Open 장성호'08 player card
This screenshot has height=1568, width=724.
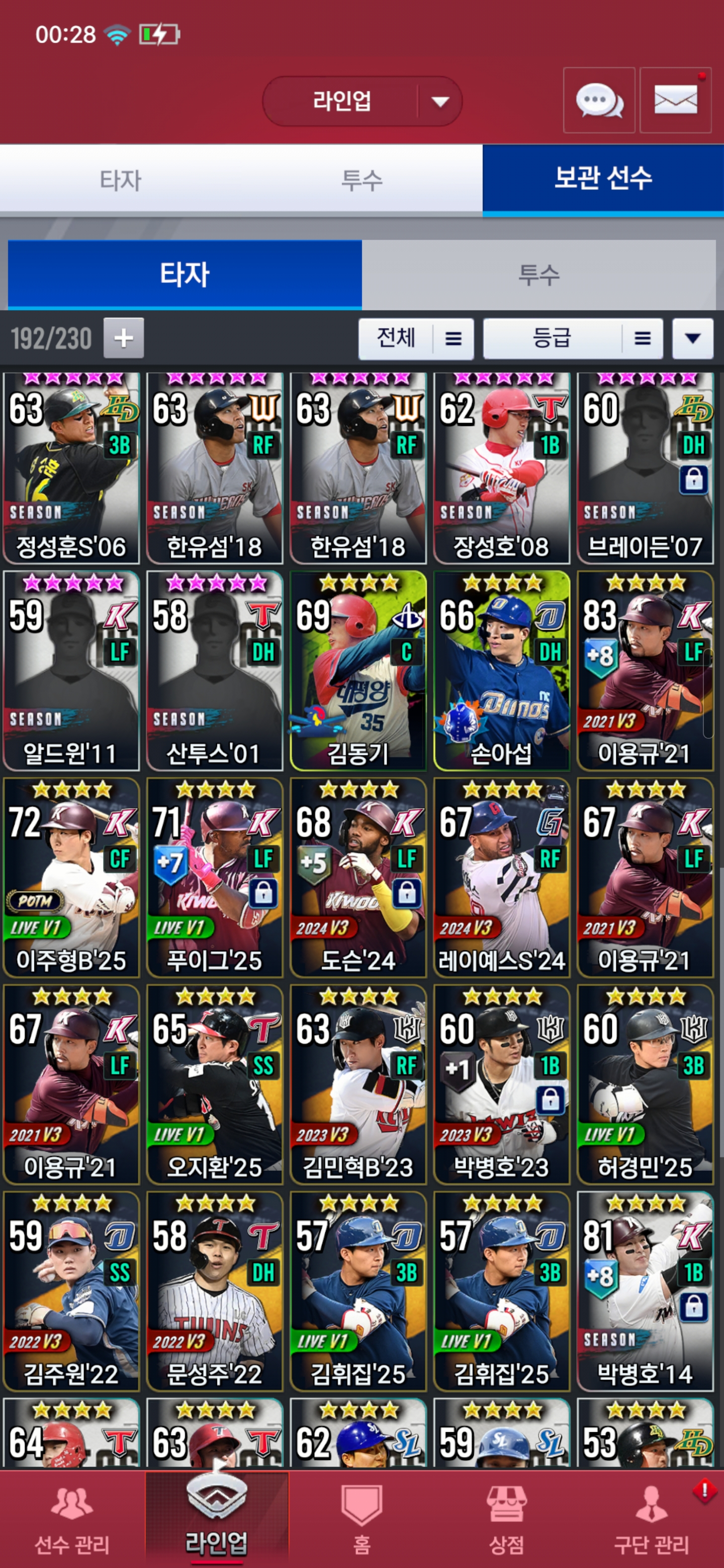click(502, 468)
